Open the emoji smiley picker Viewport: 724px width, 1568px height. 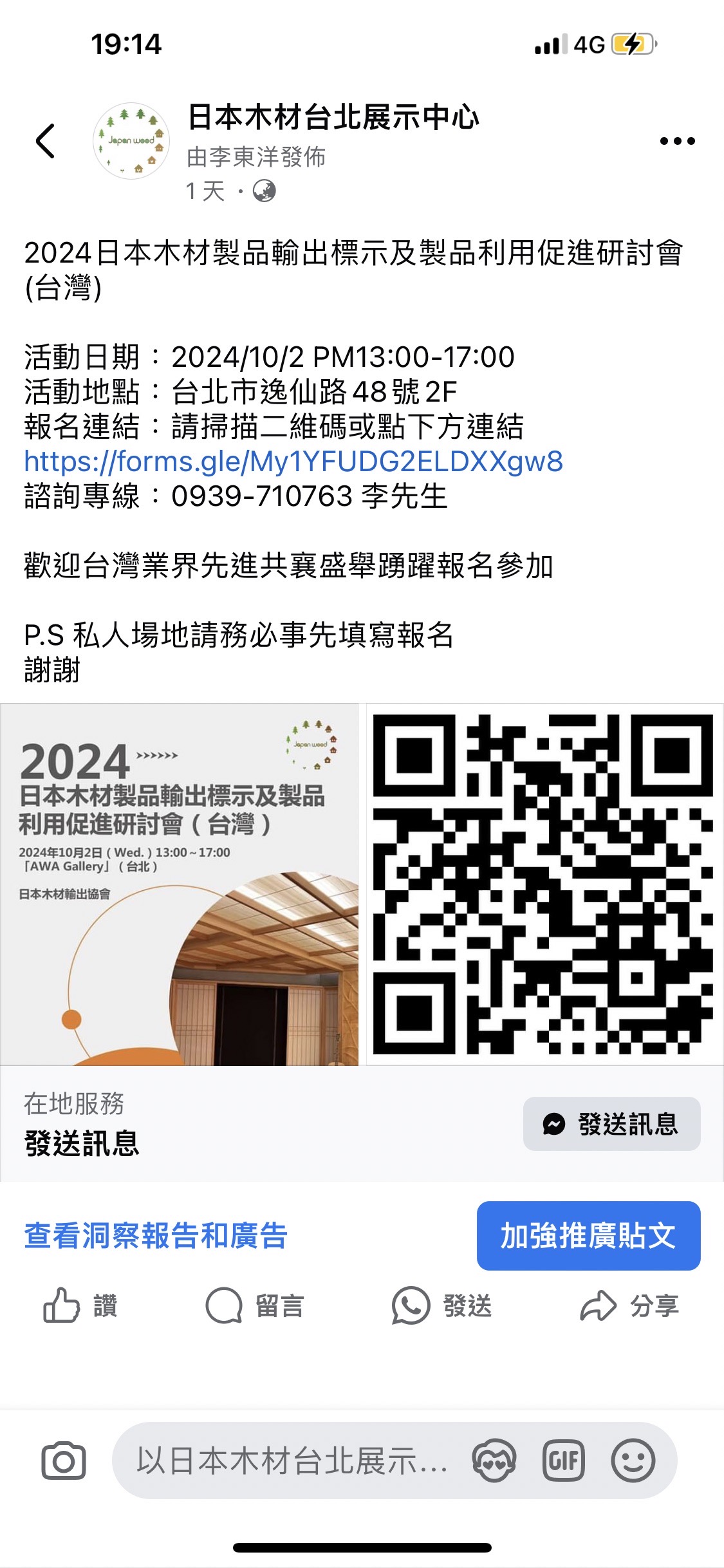(633, 1461)
